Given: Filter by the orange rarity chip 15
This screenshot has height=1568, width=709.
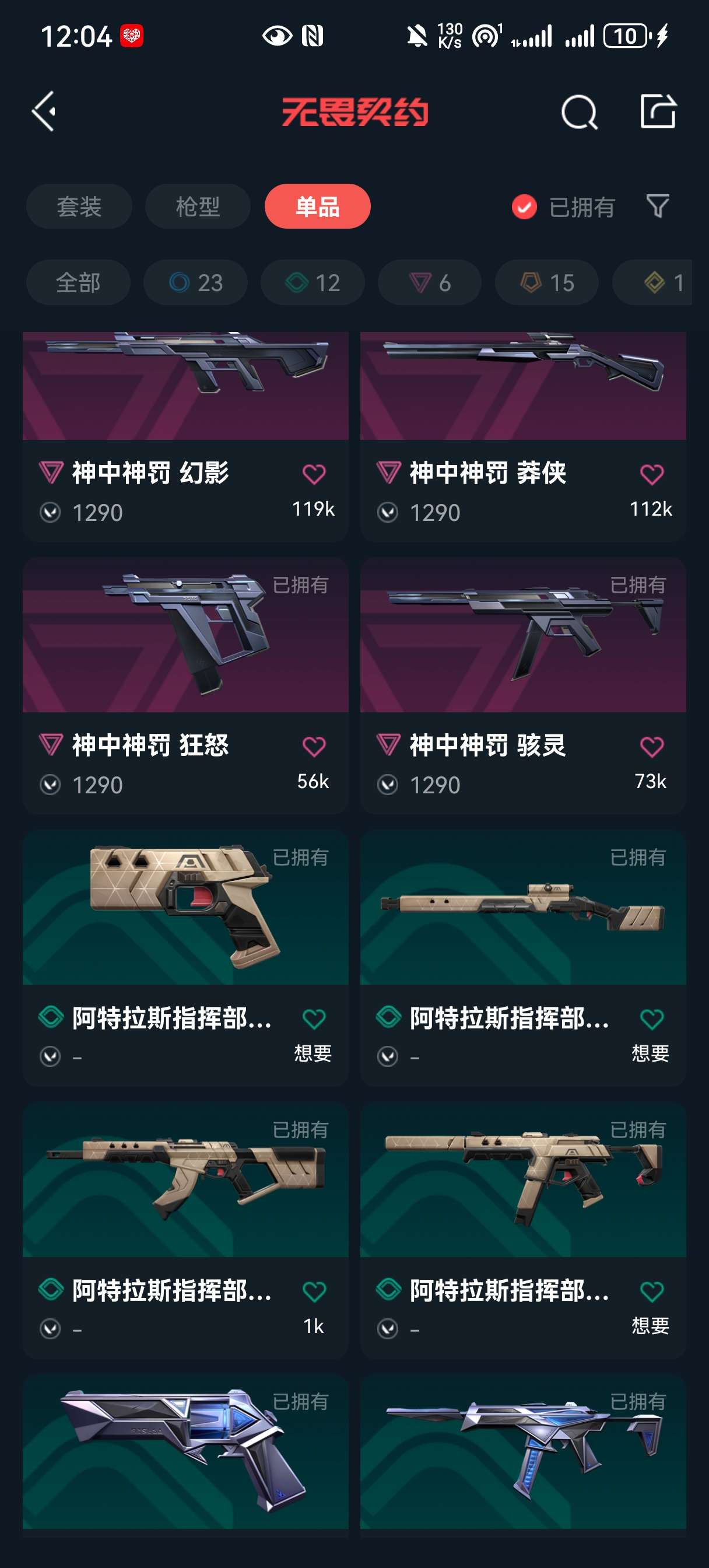Looking at the screenshot, I should point(546,282).
